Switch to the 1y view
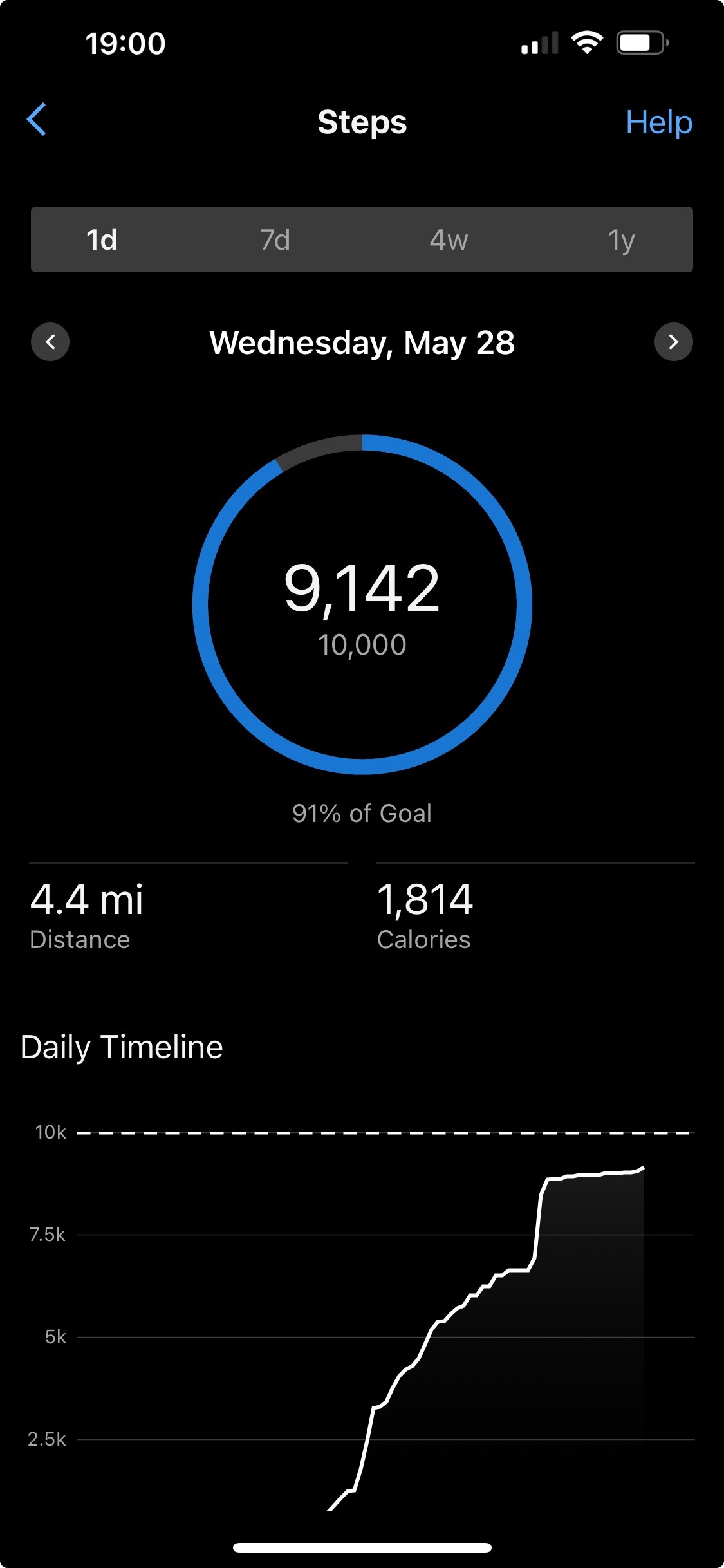This screenshot has width=724, height=1568. click(x=622, y=239)
